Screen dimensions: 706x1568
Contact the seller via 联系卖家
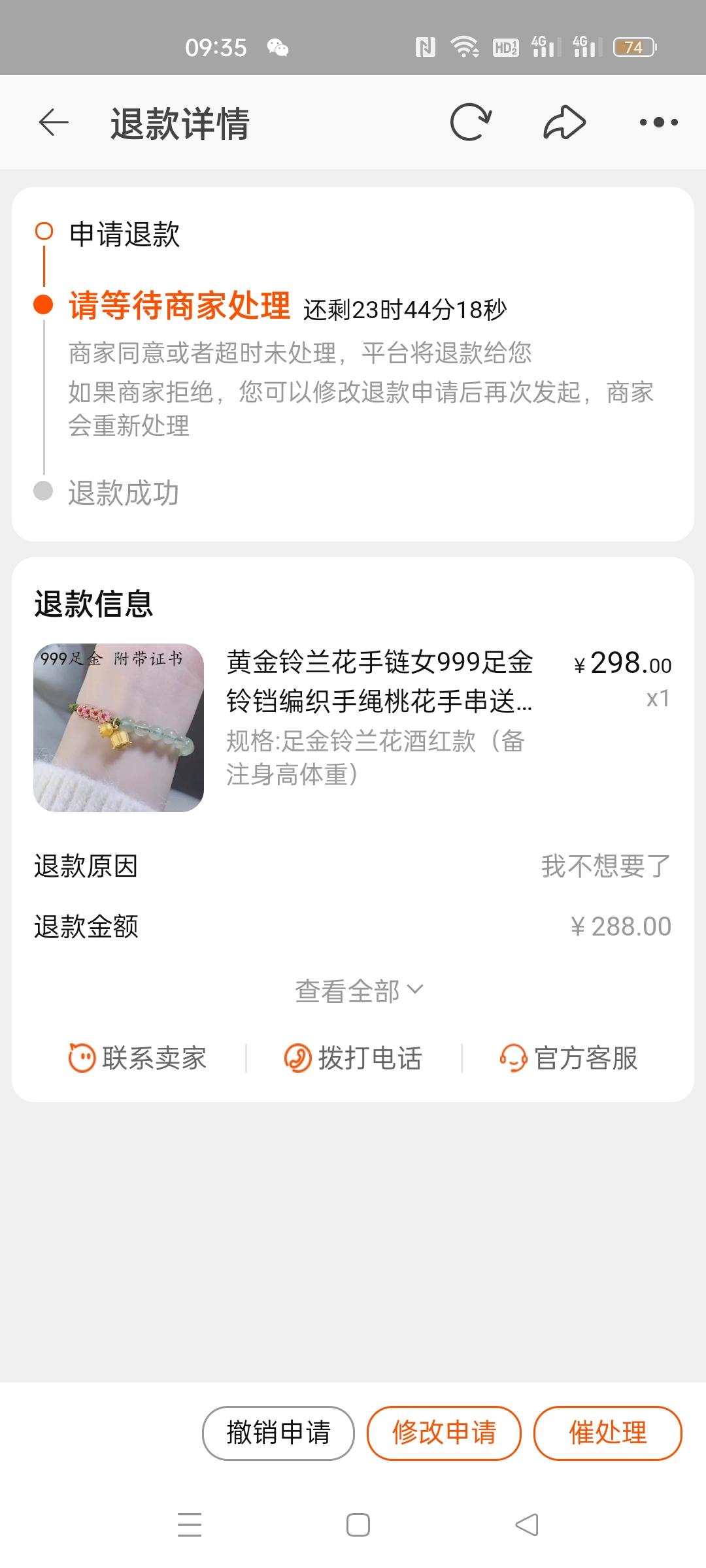click(138, 1058)
